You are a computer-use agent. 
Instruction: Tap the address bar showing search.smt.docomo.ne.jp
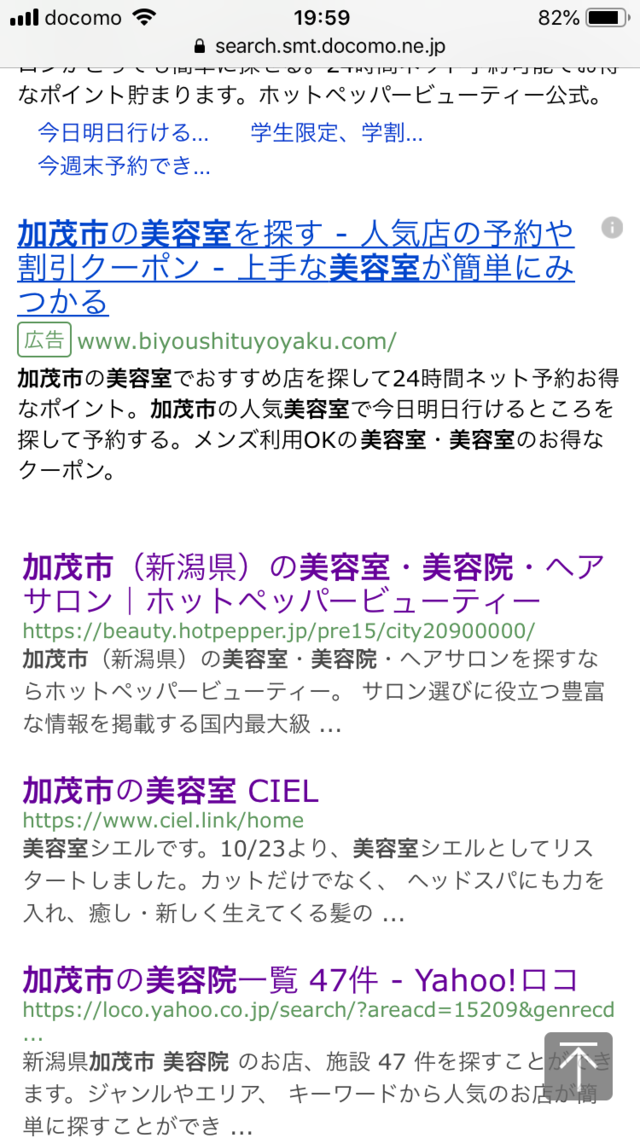[x=320, y=46]
